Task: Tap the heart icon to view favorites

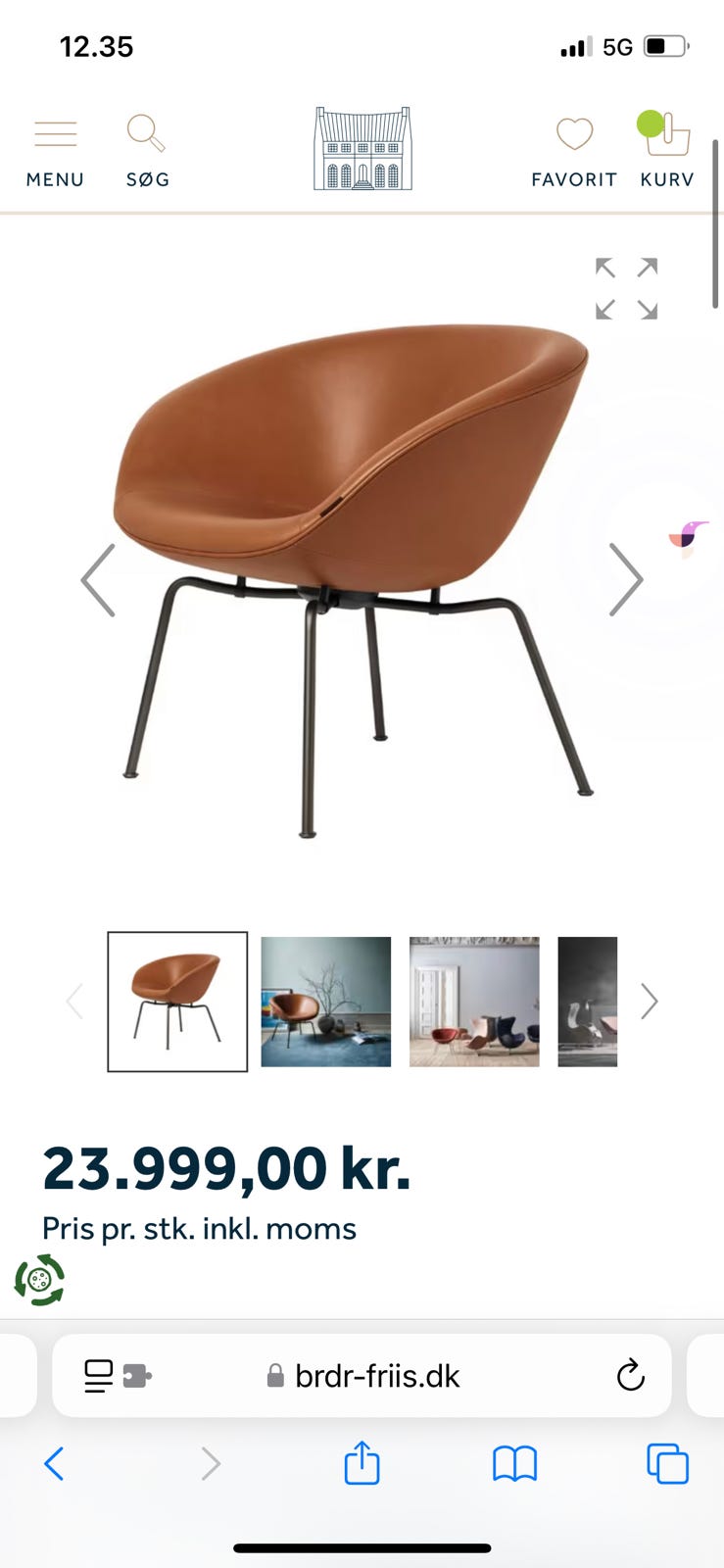Action: (573, 133)
